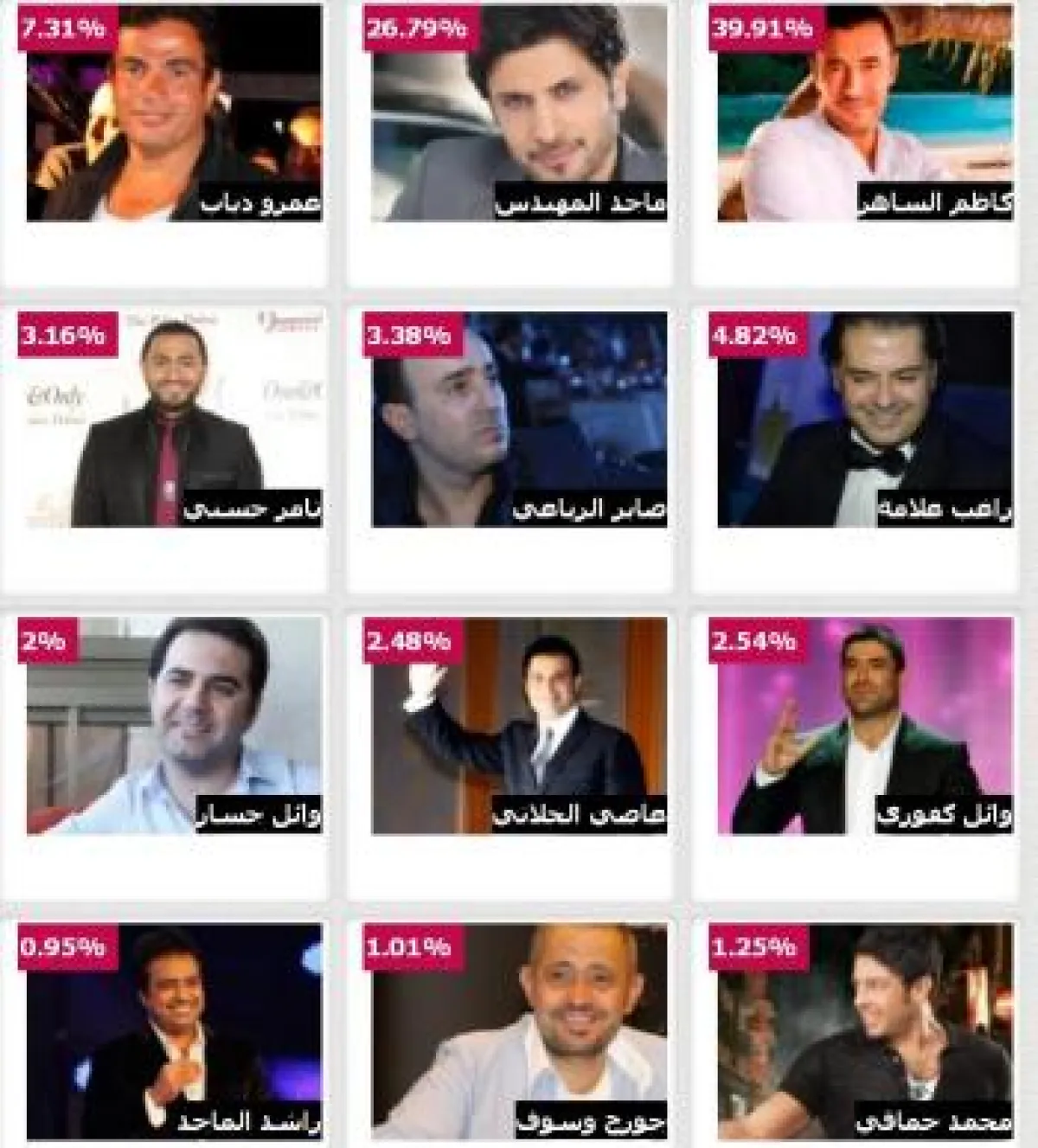The height and width of the screenshot is (1148, 1038).
Task: Open the كاظم الساهر card with 39.91%
Action: click(x=864, y=112)
